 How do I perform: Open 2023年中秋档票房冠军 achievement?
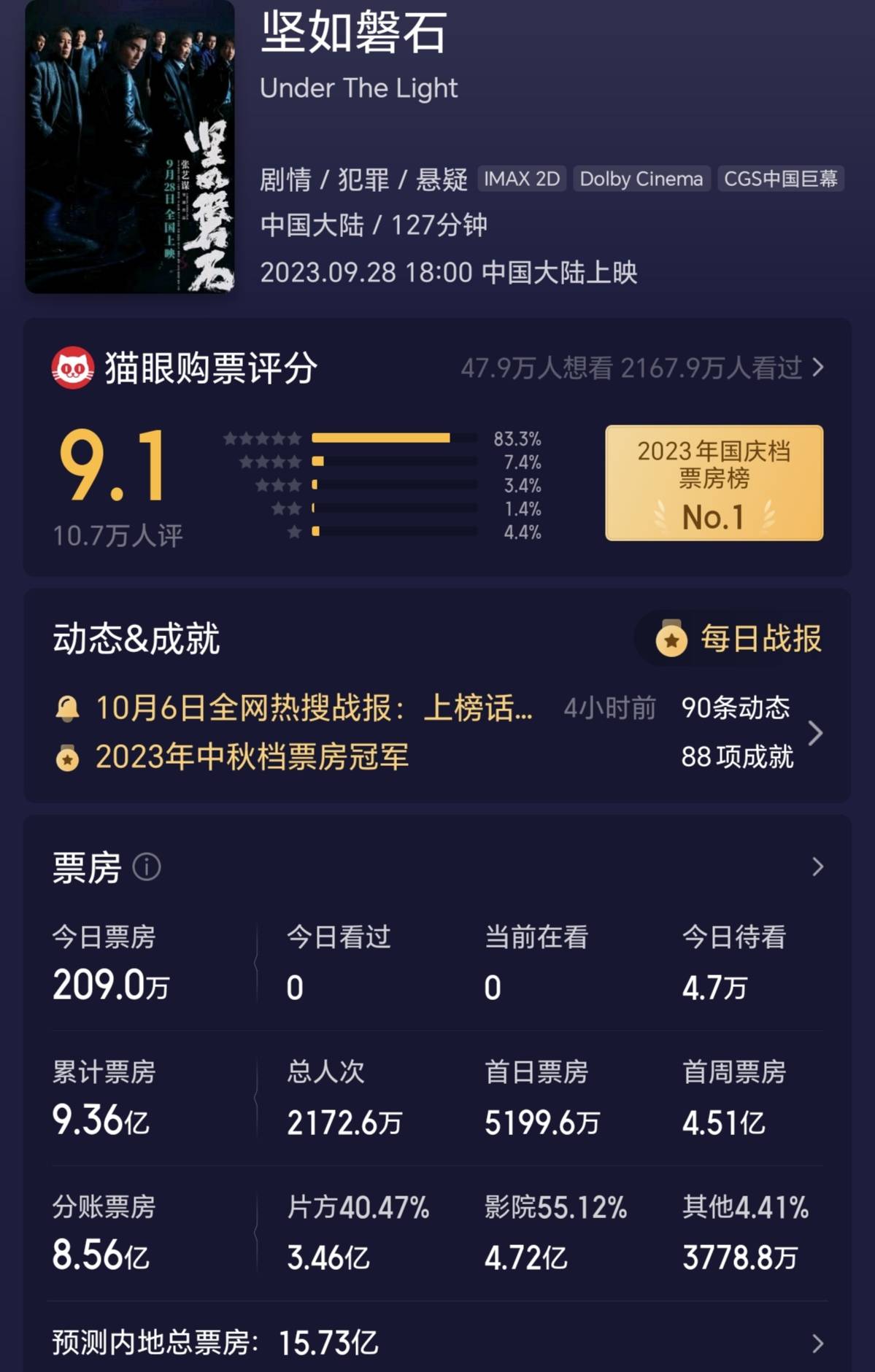251,757
